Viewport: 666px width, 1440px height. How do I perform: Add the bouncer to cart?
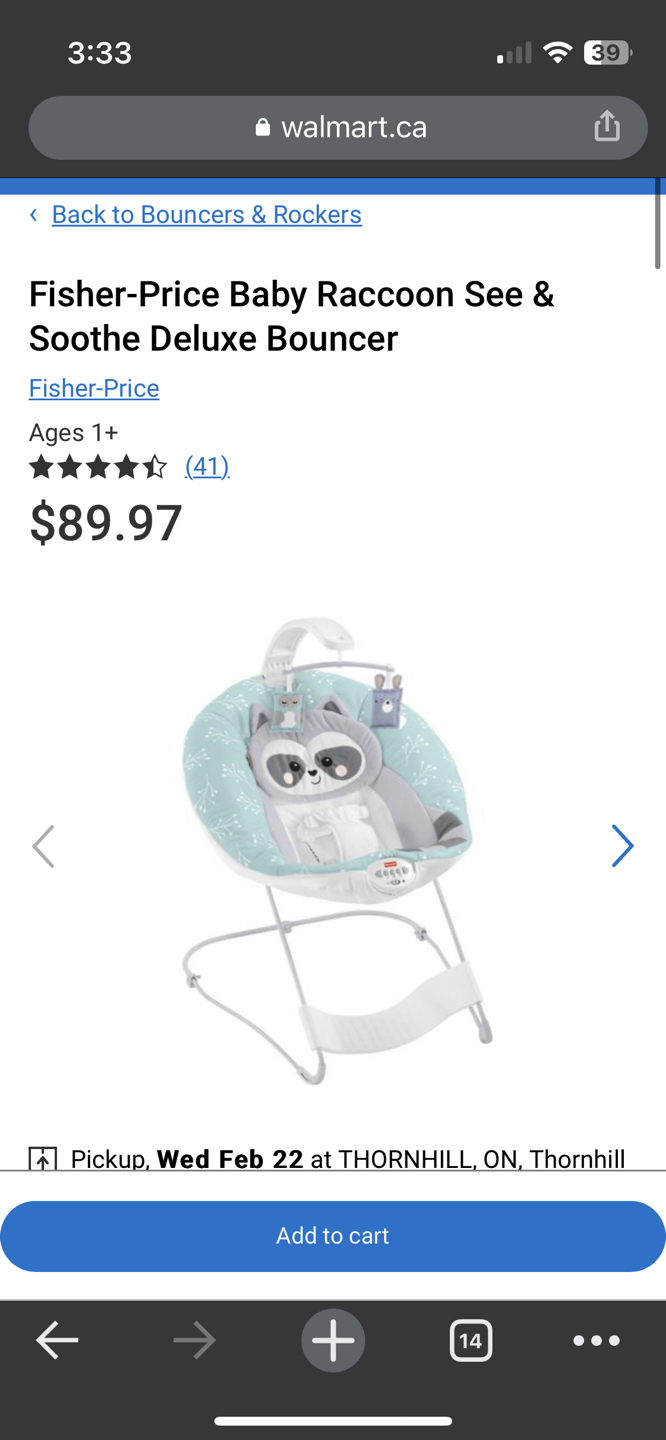pyautogui.click(x=333, y=1236)
